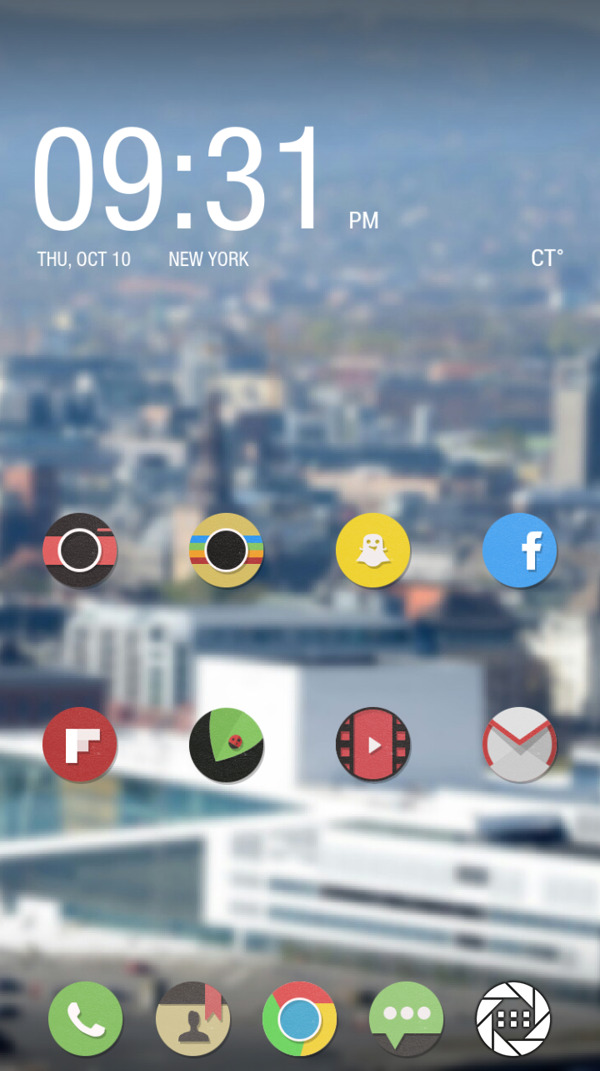Launch the video player film icon
Viewport: 600px width, 1071px height.
[x=373, y=744]
